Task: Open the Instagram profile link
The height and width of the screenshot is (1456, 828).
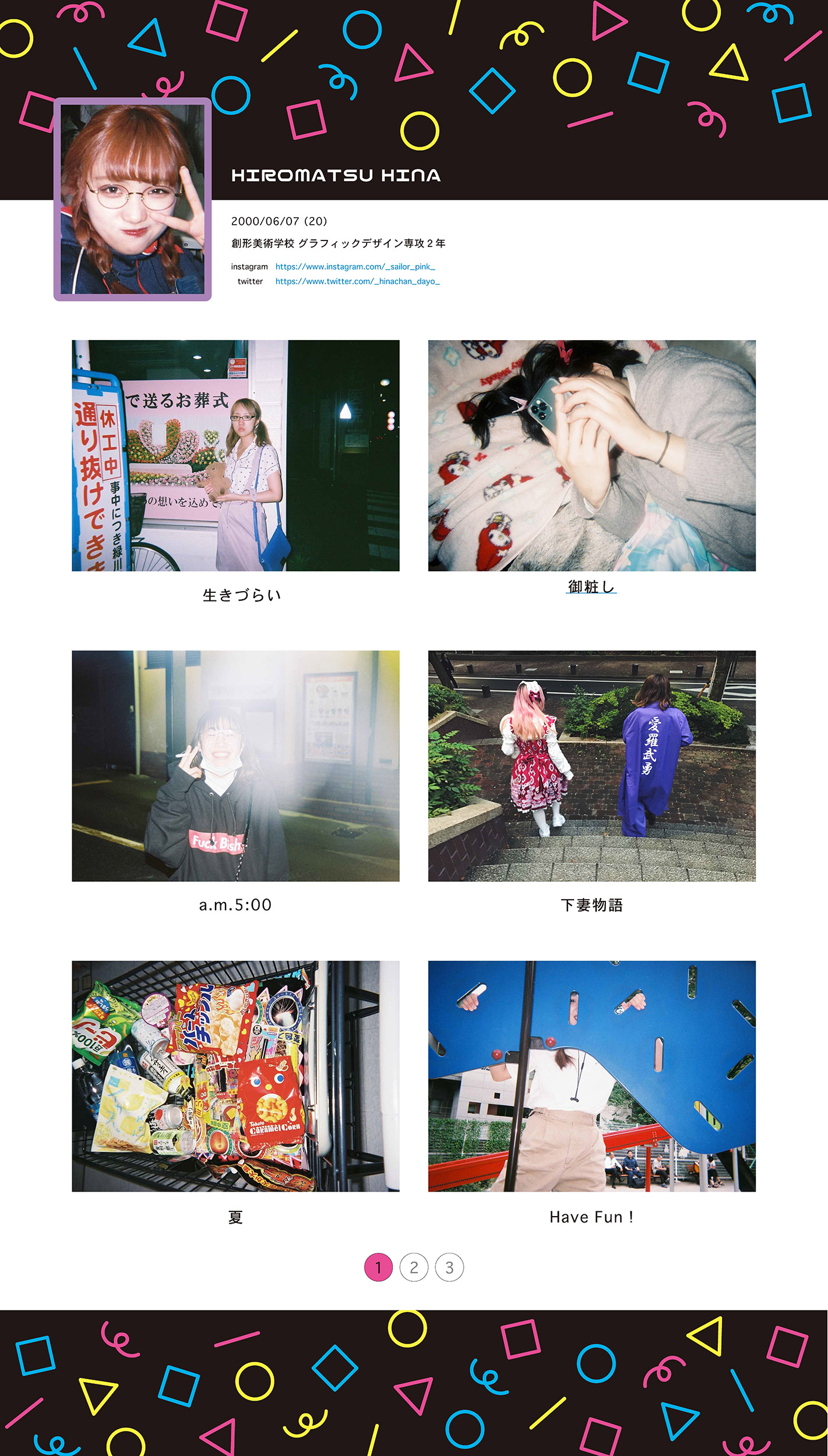Action: (355, 267)
